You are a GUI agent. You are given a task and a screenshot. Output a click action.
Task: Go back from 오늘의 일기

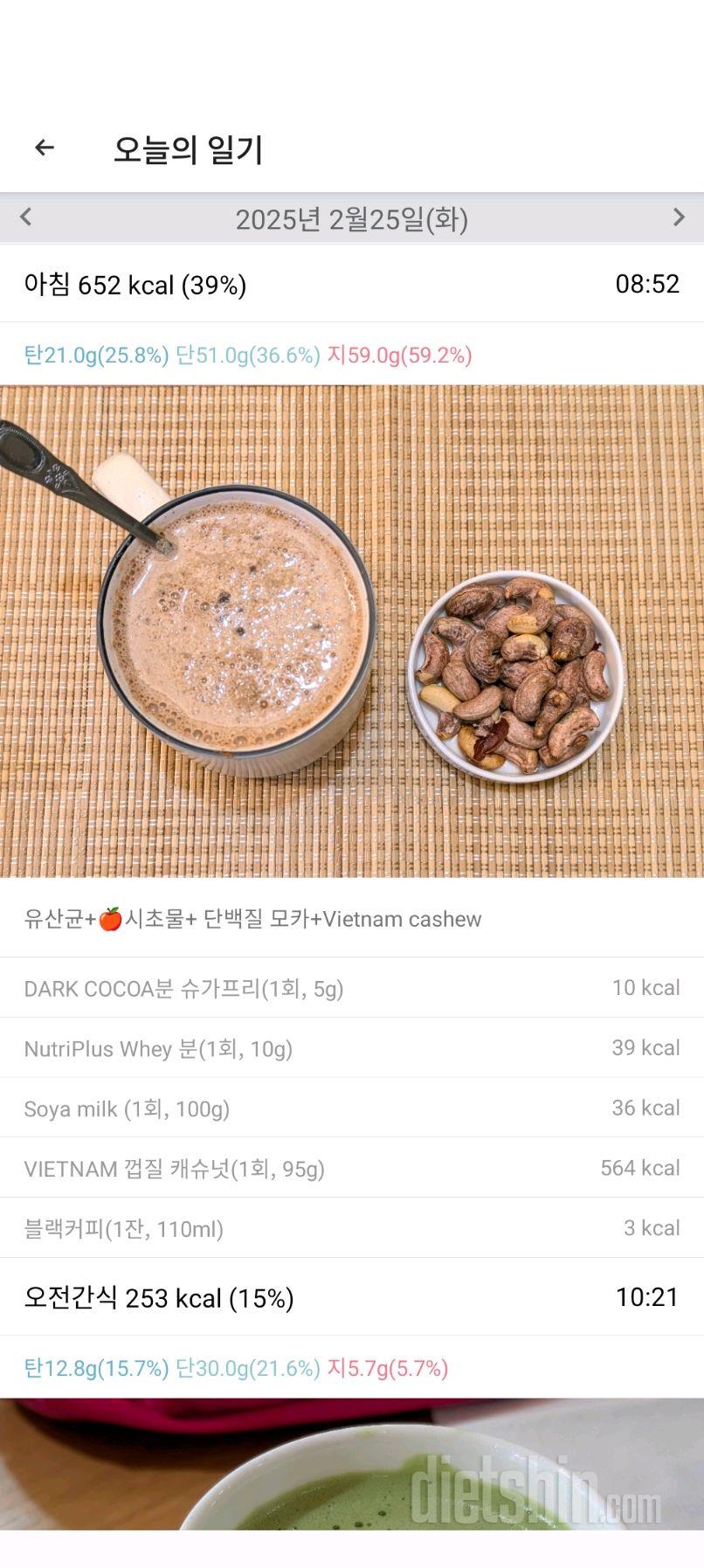(x=44, y=149)
